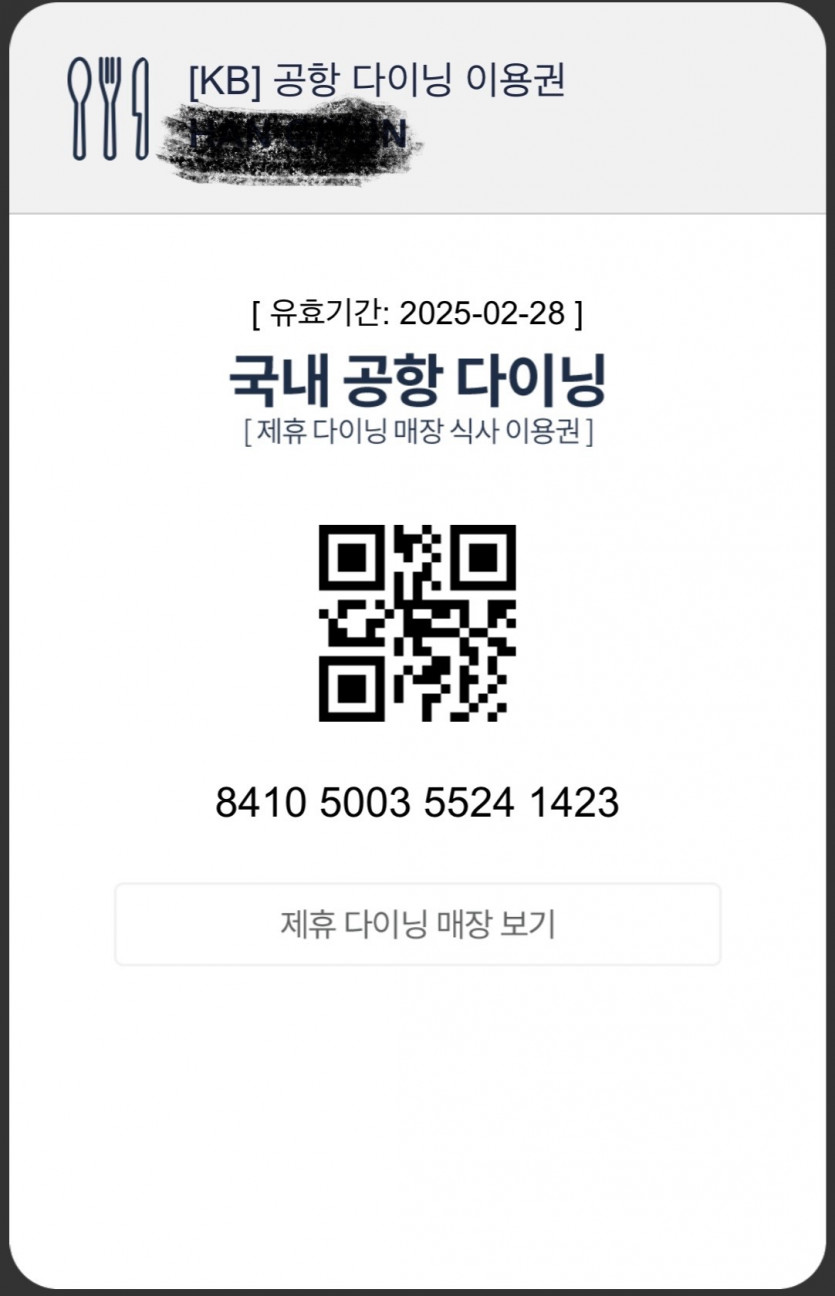Image resolution: width=835 pixels, height=1296 pixels.
Task: Click the first digit group 8410 of the code
Action: [x=260, y=800]
